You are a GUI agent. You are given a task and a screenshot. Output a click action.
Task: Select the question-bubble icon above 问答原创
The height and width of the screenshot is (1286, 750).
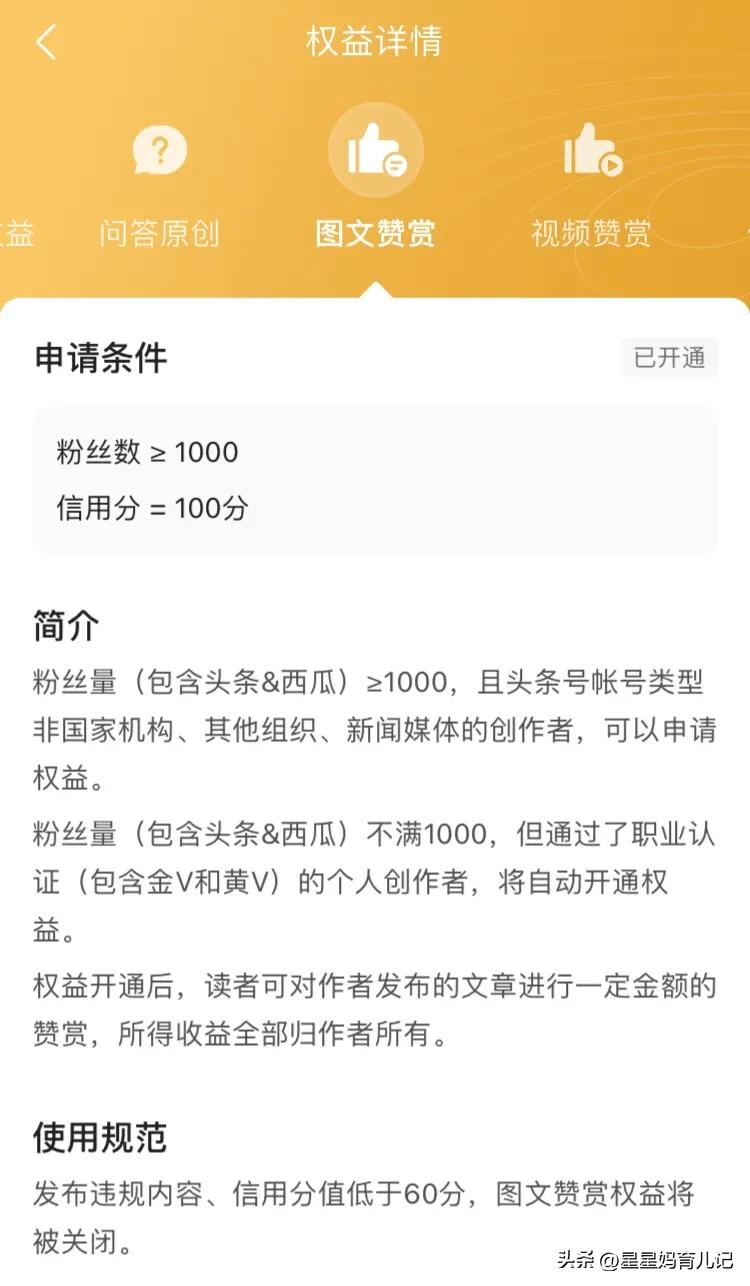[x=160, y=149]
